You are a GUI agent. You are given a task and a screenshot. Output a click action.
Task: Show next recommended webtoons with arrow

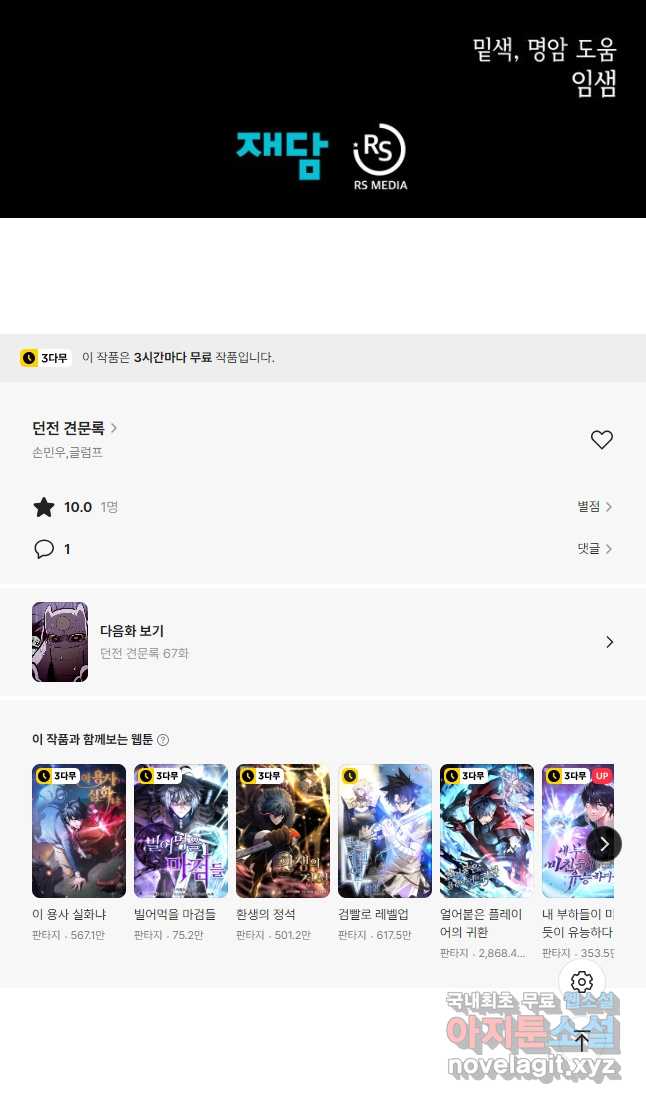click(x=604, y=843)
